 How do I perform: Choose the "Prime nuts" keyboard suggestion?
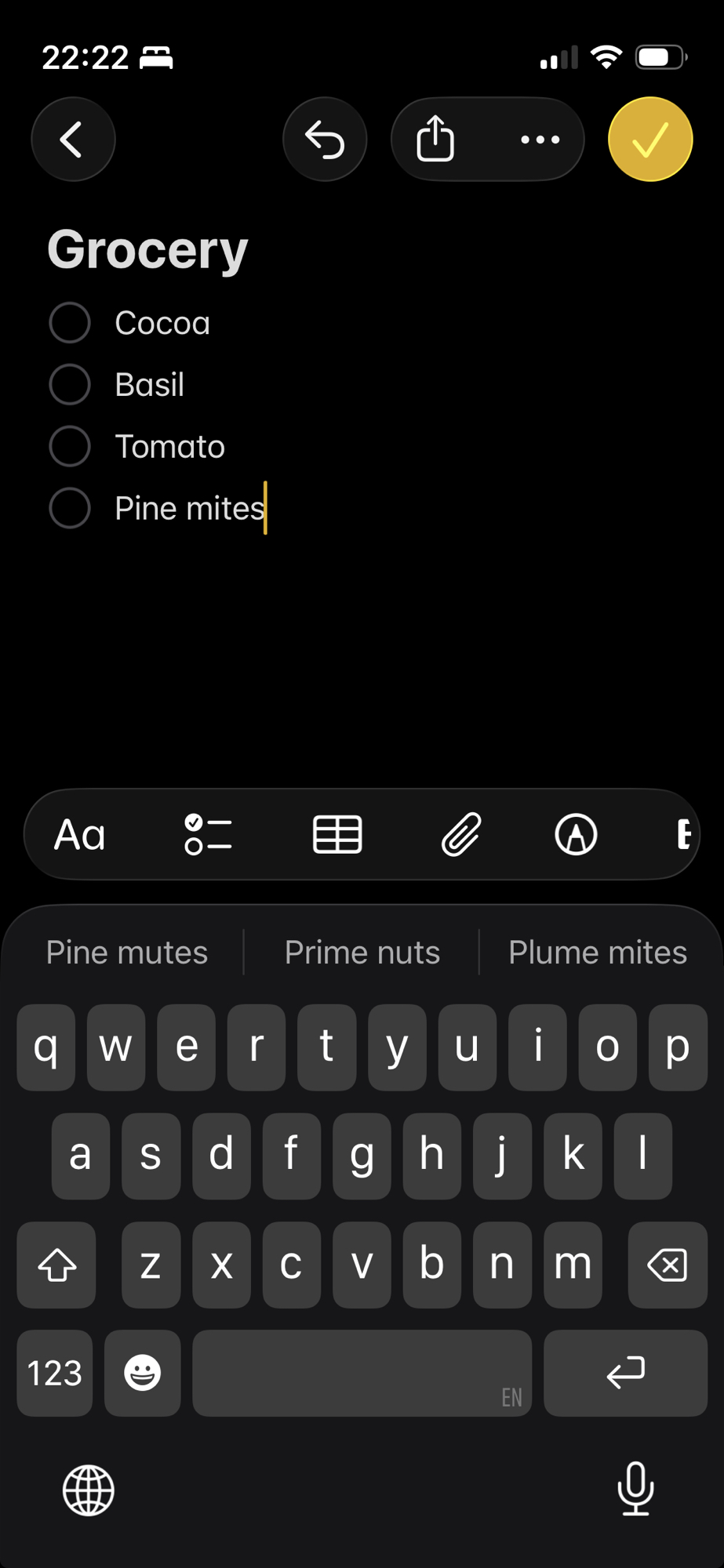[x=362, y=953]
